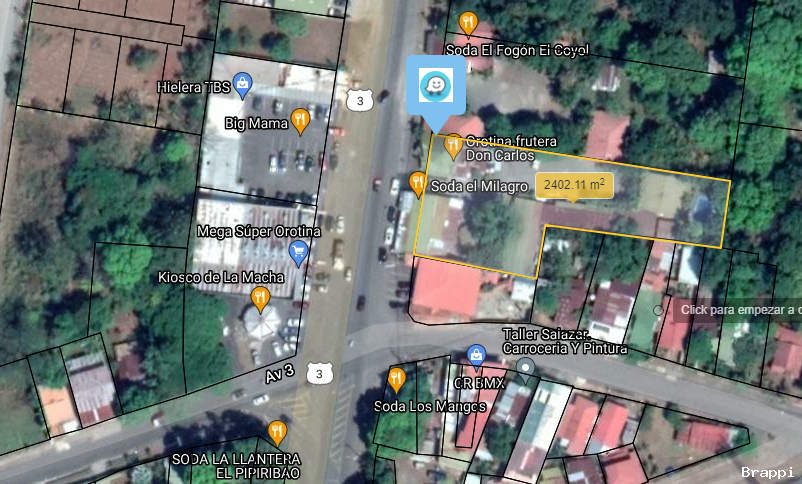Tap the Big Mama restaurant pin

pyautogui.click(x=299, y=121)
